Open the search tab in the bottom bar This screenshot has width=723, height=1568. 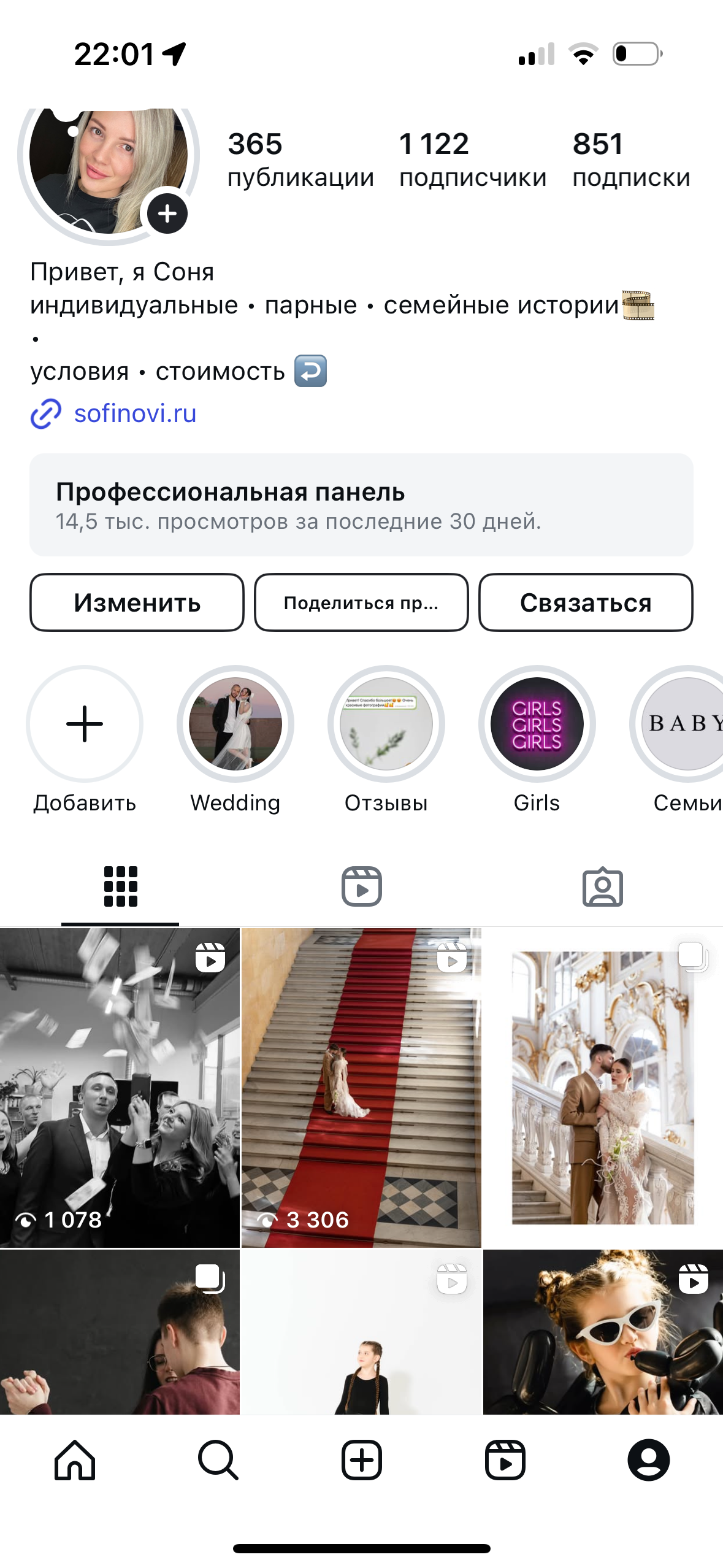point(218,1460)
